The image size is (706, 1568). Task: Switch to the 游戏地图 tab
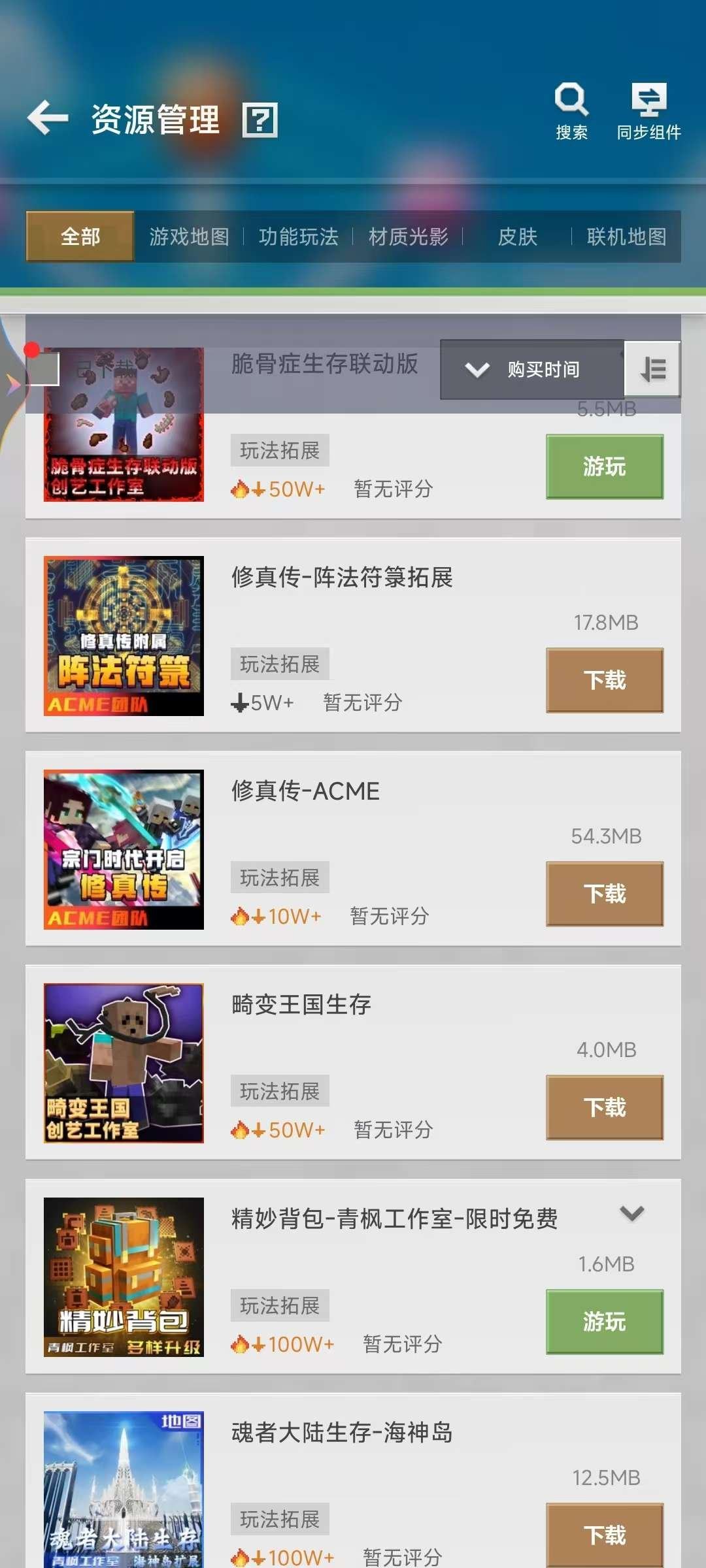[x=190, y=237]
